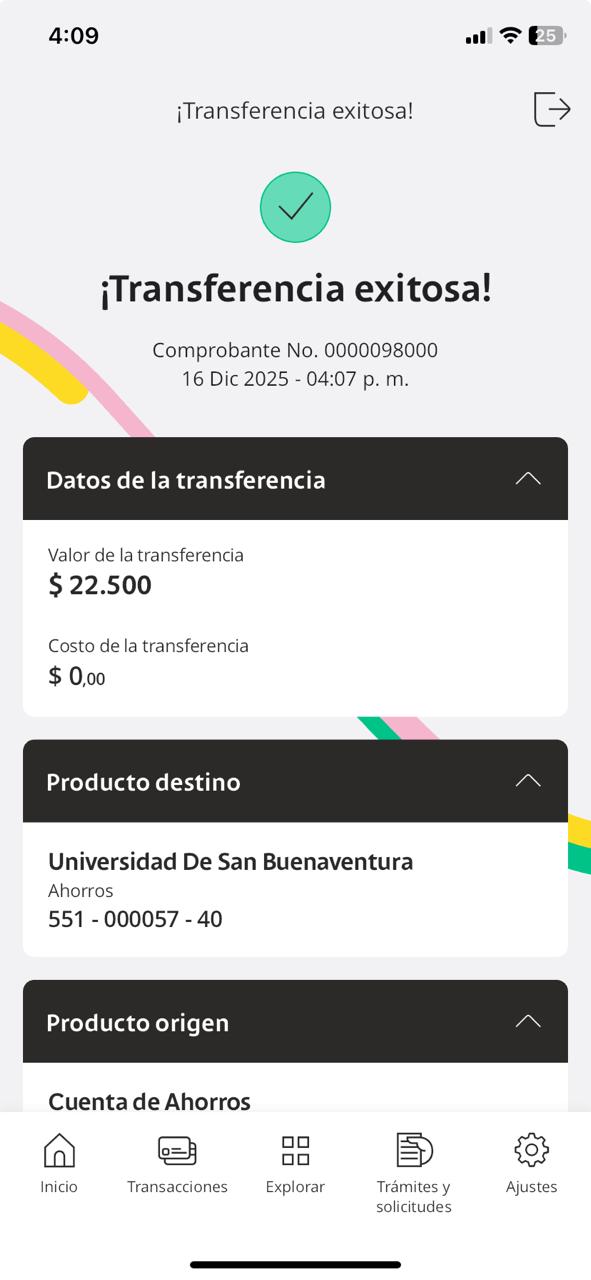The image size is (591, 1280).
Task: Open Trámites y solicitudes tab
Action: point(414,1173)
